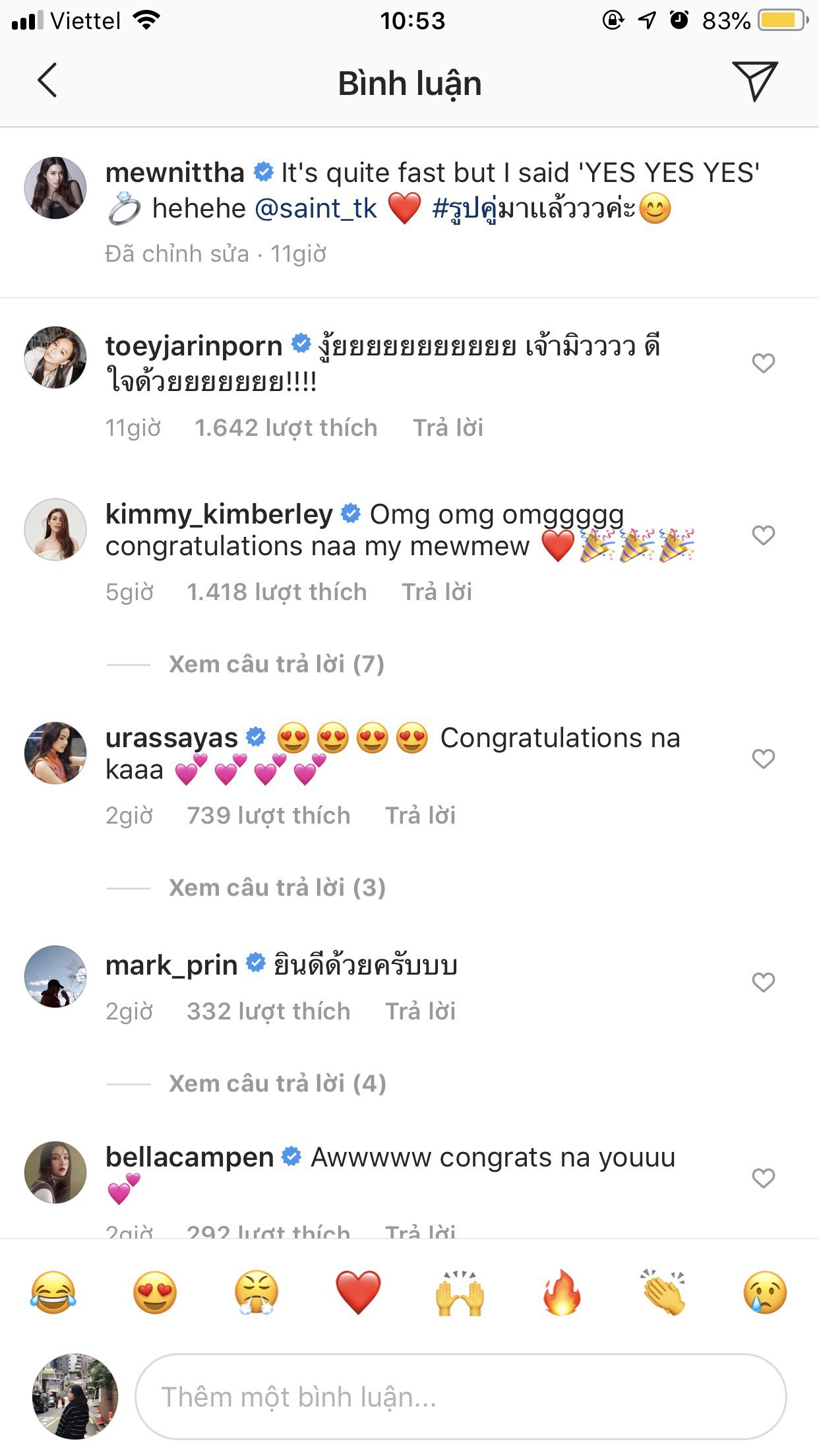Reply to kimmy_kimberley's comment

(x=437, y=592)
